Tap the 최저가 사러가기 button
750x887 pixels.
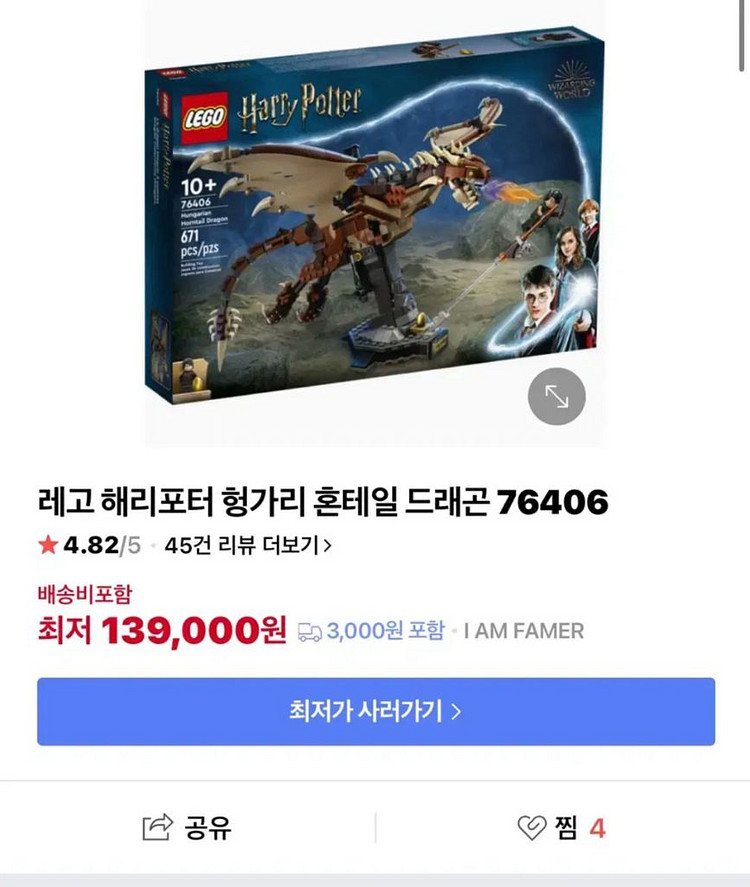click(375, 711)
